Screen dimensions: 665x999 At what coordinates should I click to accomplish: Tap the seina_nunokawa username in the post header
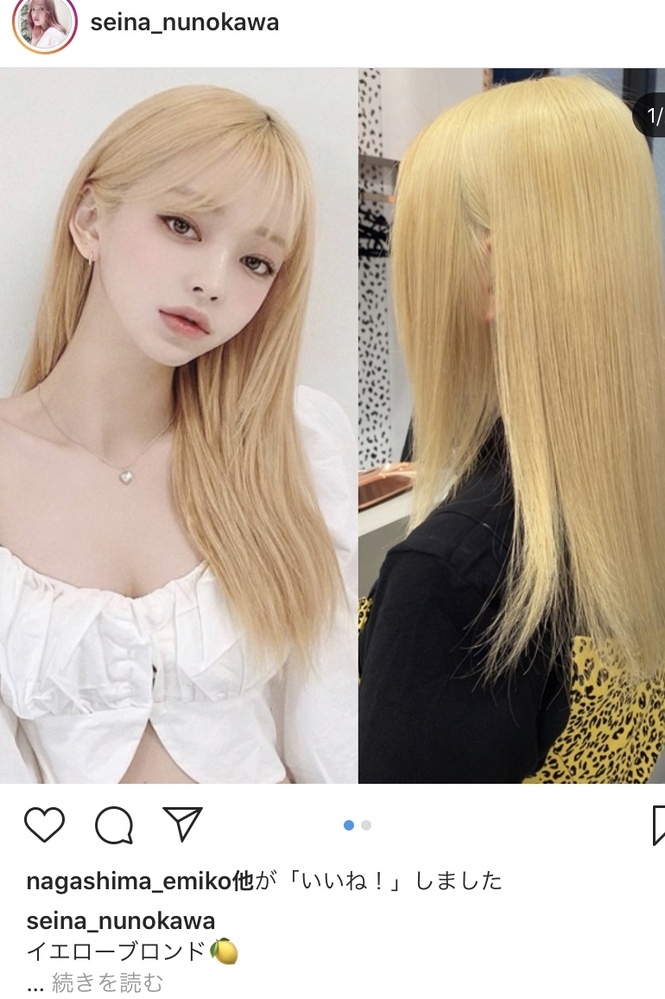pyautogui.click(x=184, y=22)
